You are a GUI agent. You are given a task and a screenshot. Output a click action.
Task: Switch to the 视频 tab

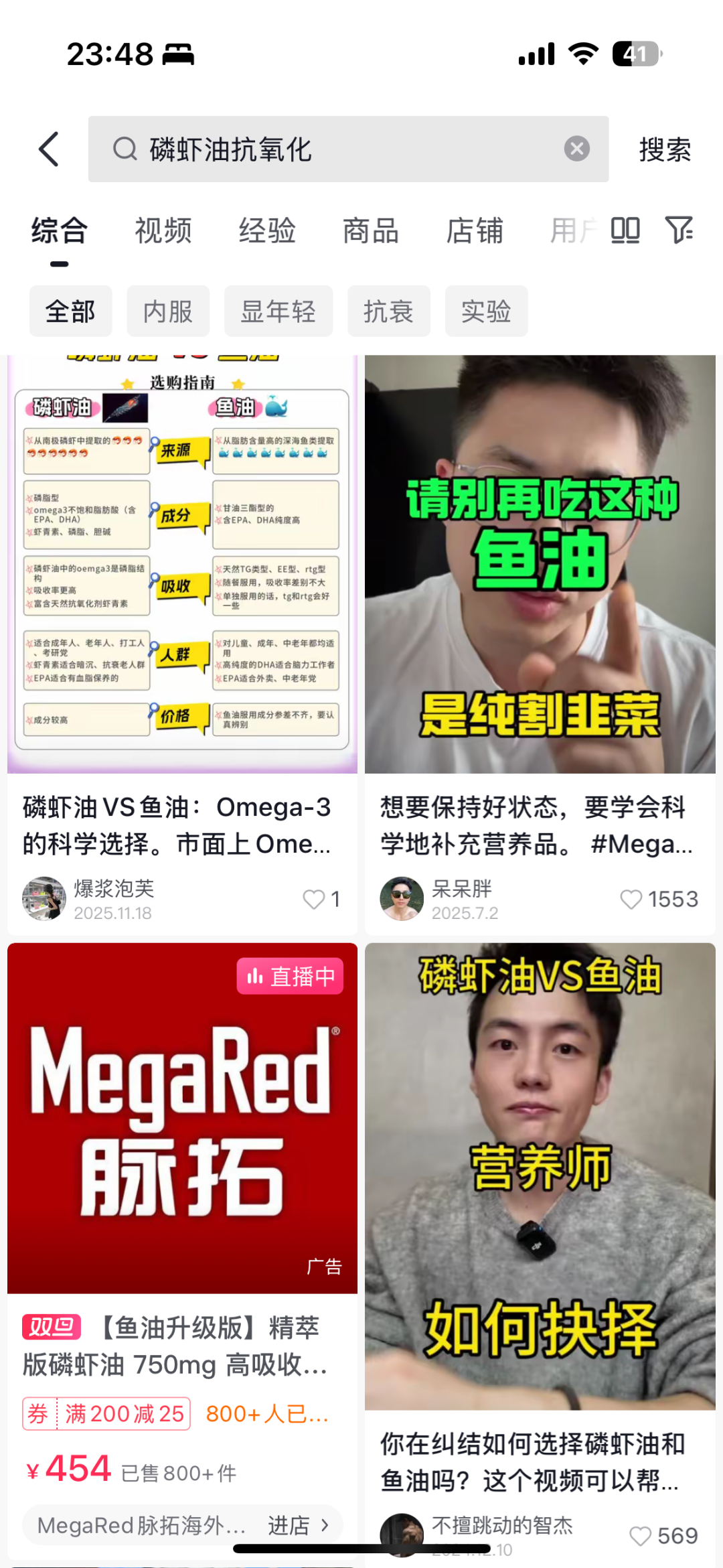tap(163, 231)
